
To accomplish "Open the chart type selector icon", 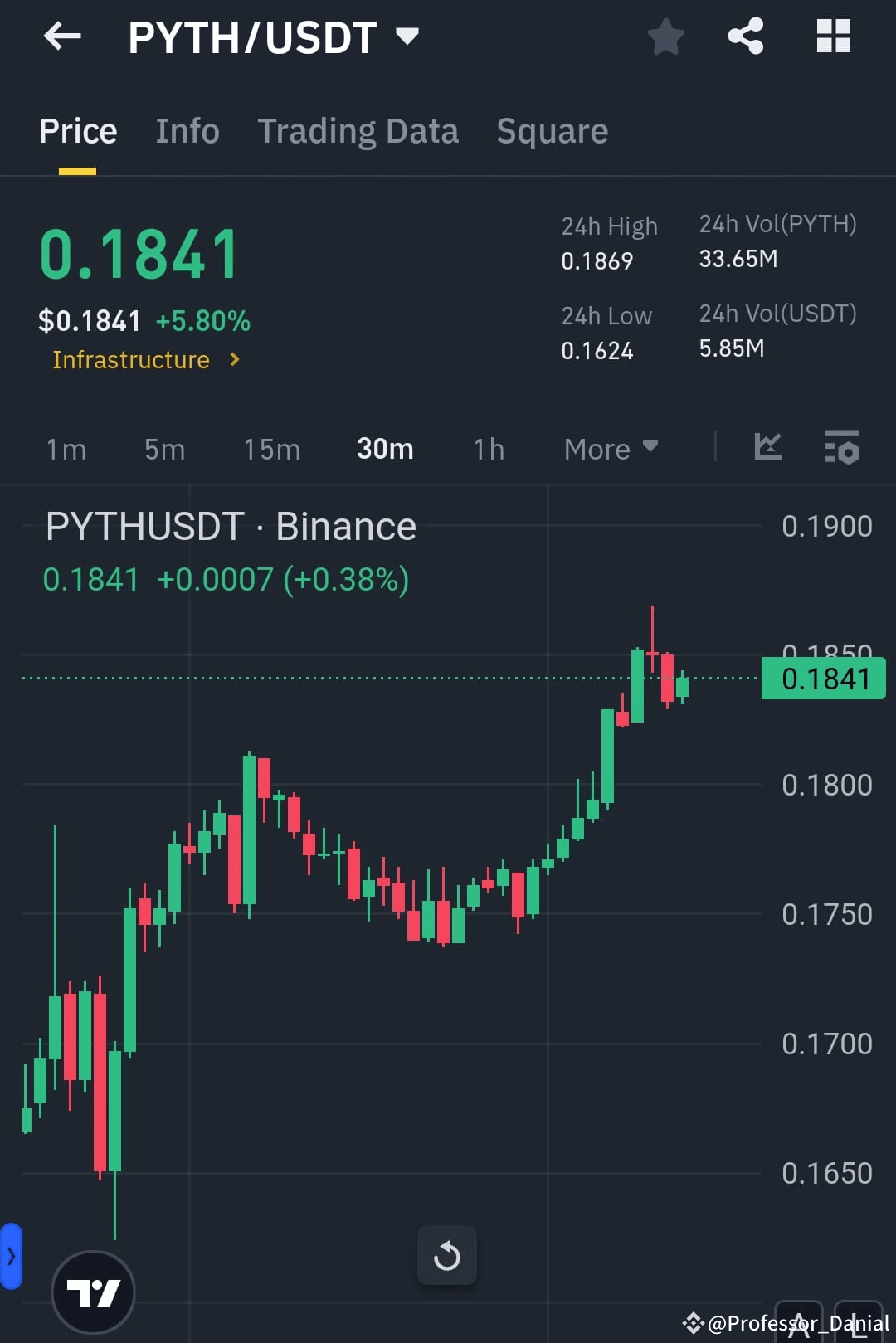I will tap(767, 447).
